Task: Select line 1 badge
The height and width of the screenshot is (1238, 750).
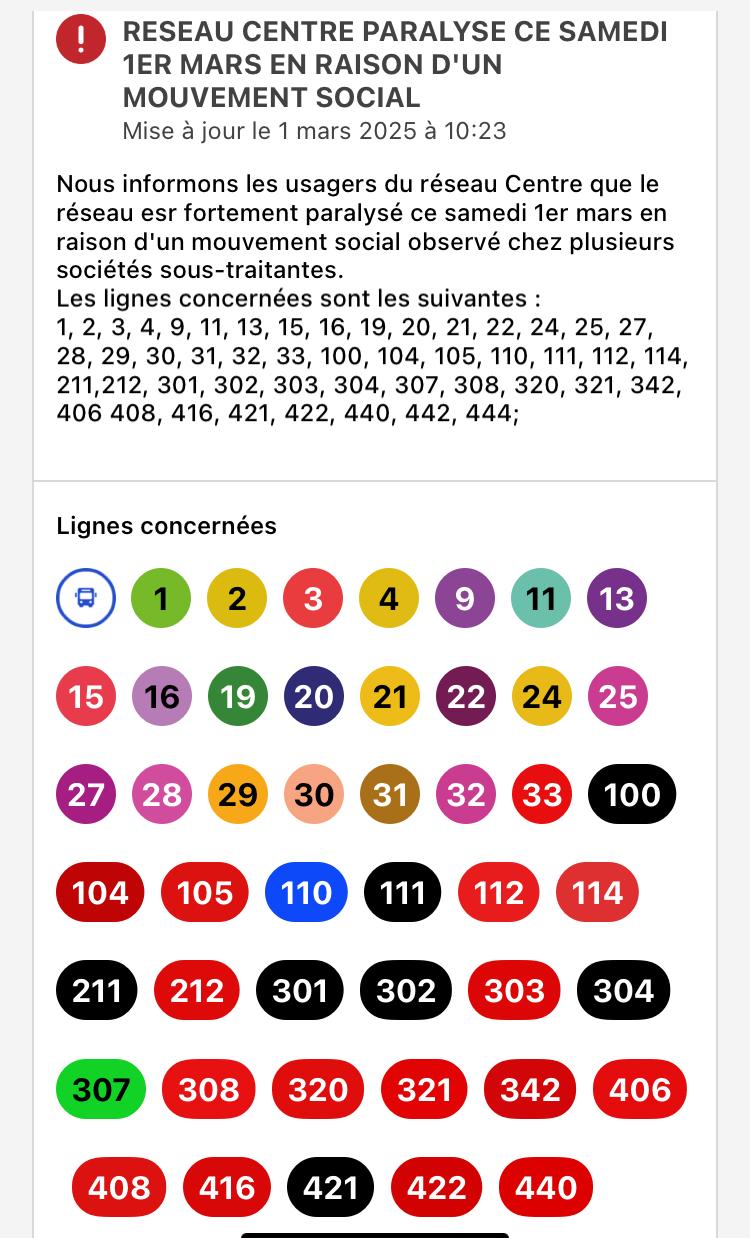Action: point(161,599)
